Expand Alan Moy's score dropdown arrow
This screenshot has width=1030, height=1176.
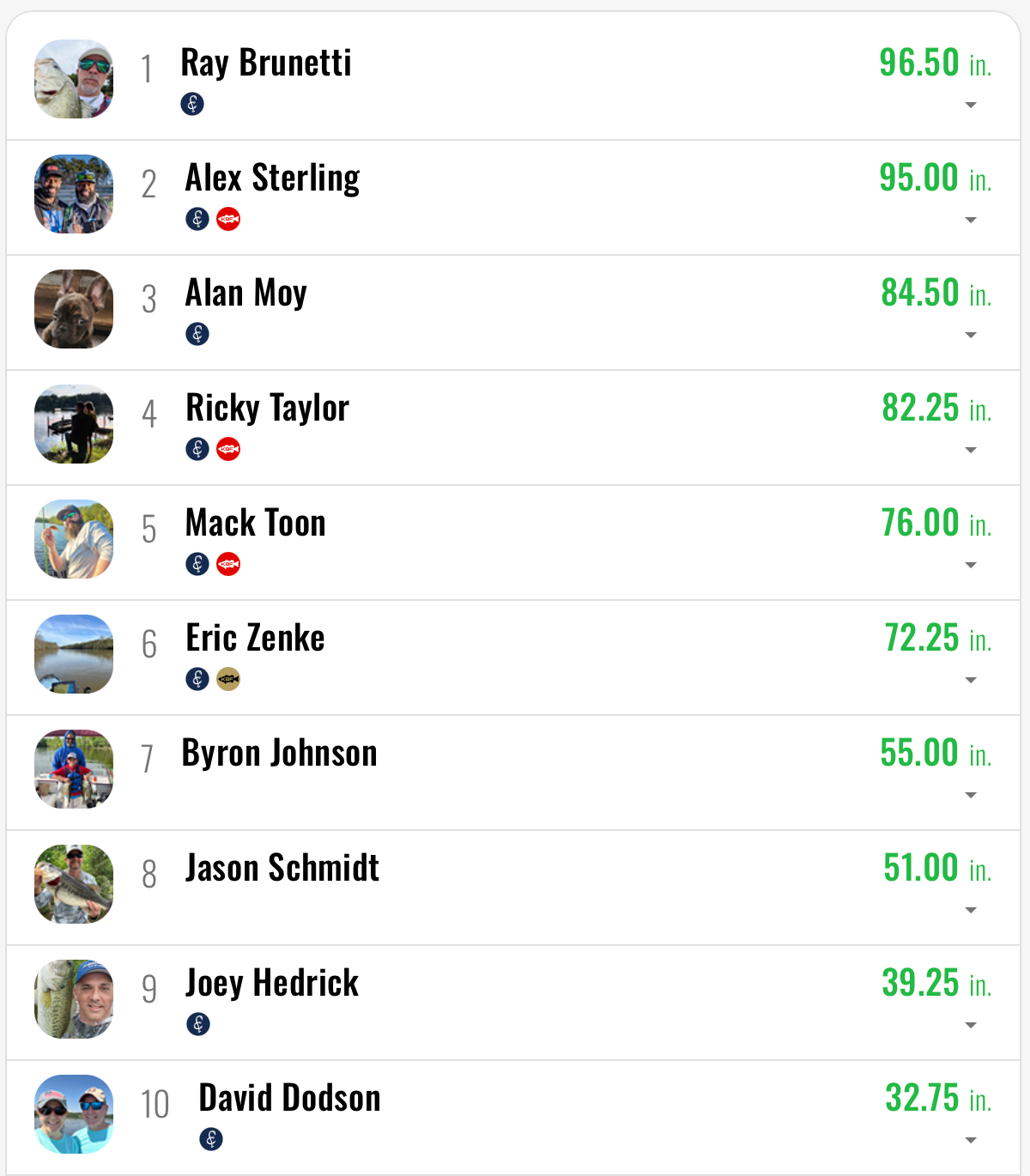click(x=971, y=335)
